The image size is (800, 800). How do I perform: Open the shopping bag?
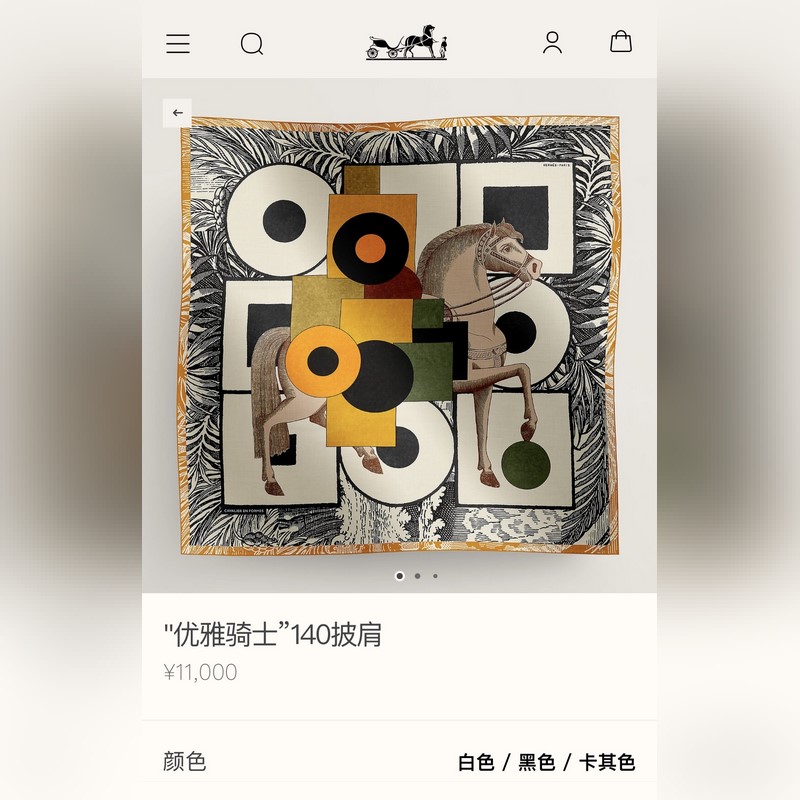click(x=621, y=42)
